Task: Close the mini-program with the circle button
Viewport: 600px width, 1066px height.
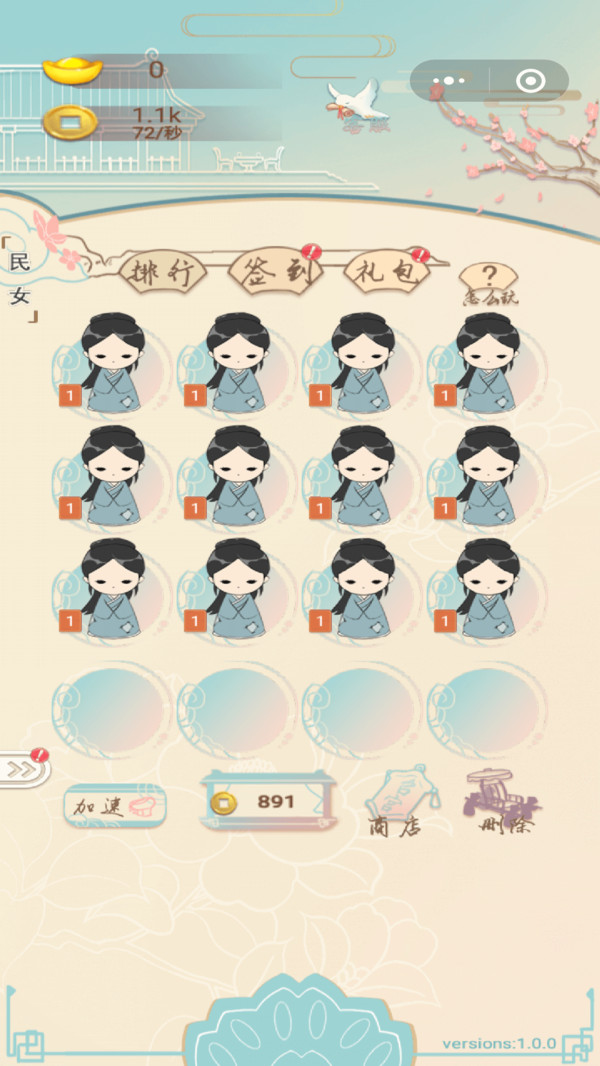Action: click(x=530, y=81)
